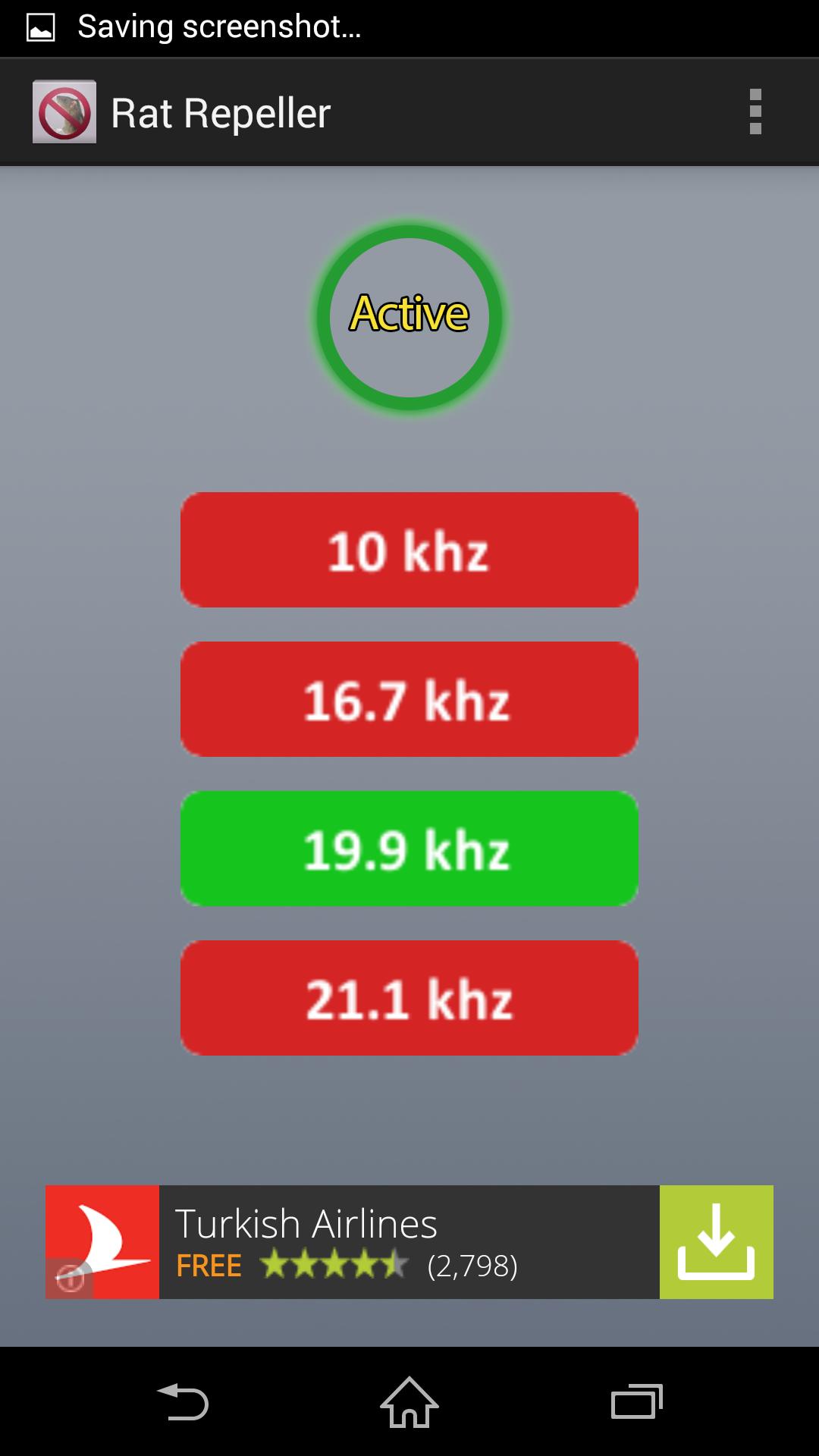The height and width of the screenshot is (1456, 819).
Task: Tap the ad's download button
Action: [716, 1241]
